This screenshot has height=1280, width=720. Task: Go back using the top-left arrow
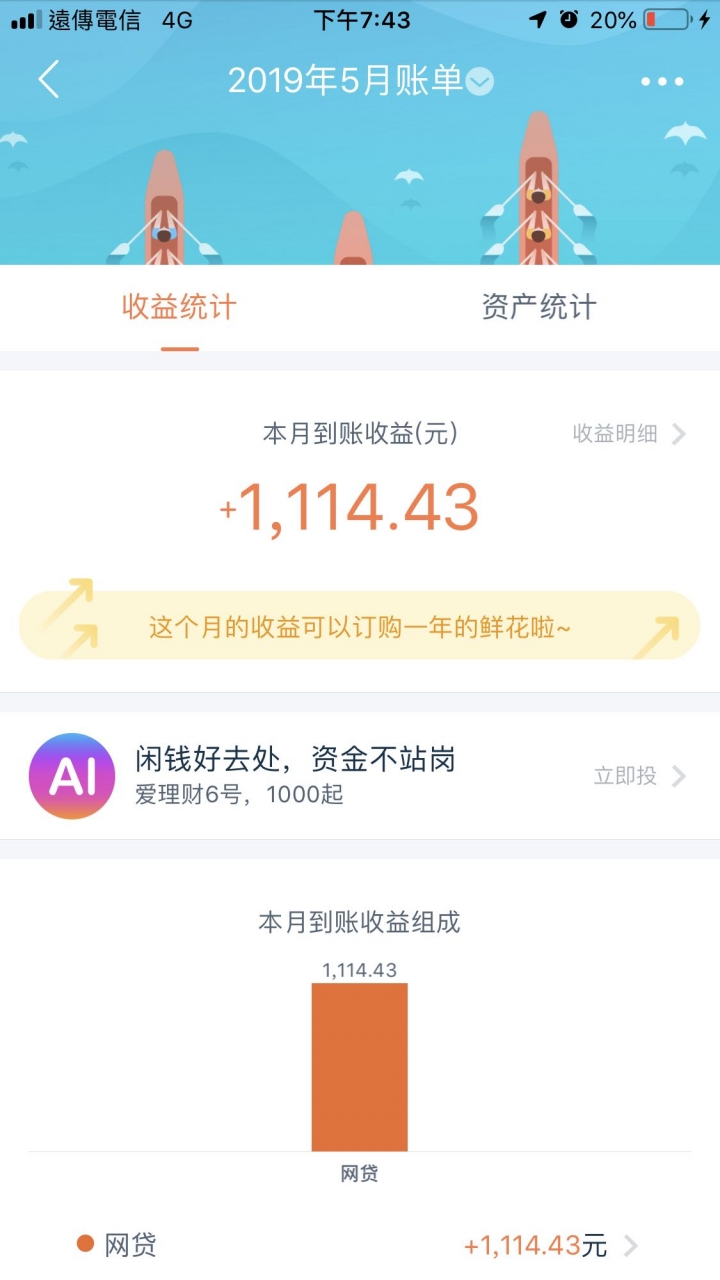click(x=49, y=80)
